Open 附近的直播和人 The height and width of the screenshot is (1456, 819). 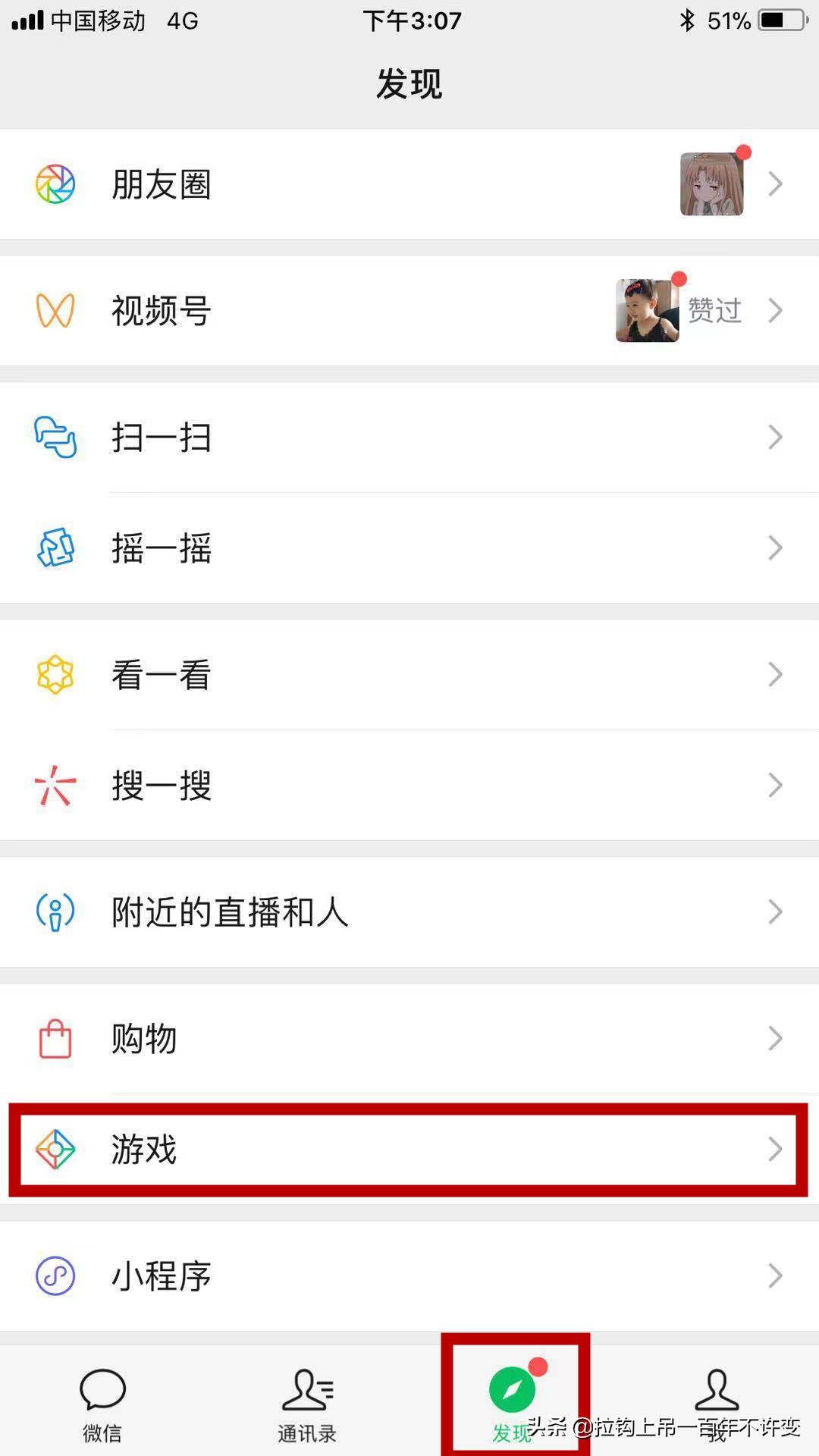pyautogui.click(x=409, y=912)
